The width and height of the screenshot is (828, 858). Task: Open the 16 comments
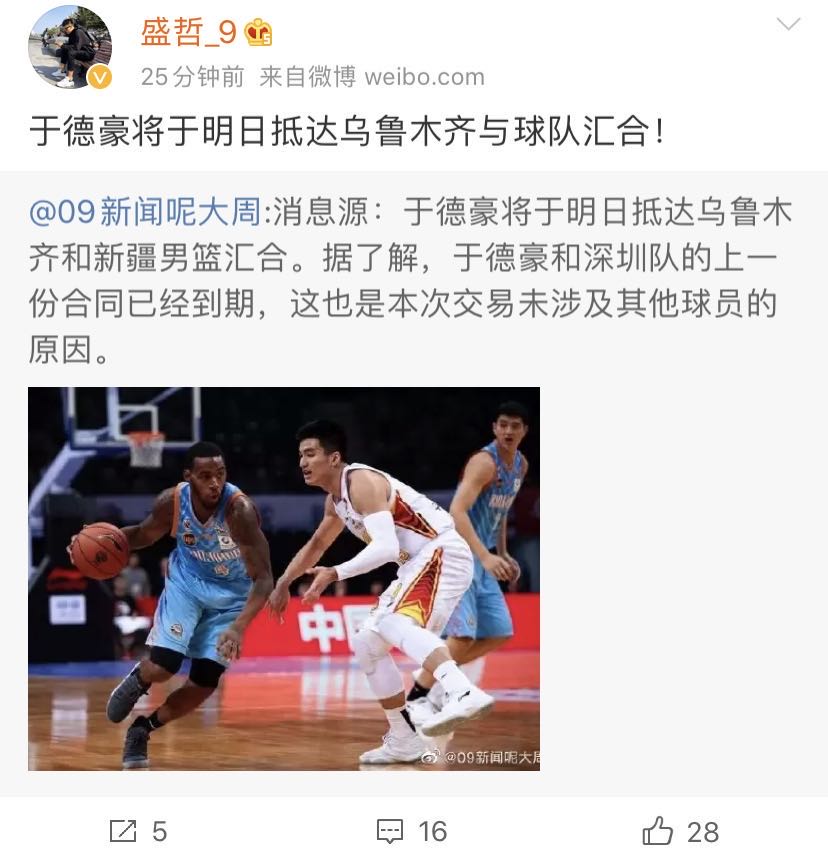(412, 831)
